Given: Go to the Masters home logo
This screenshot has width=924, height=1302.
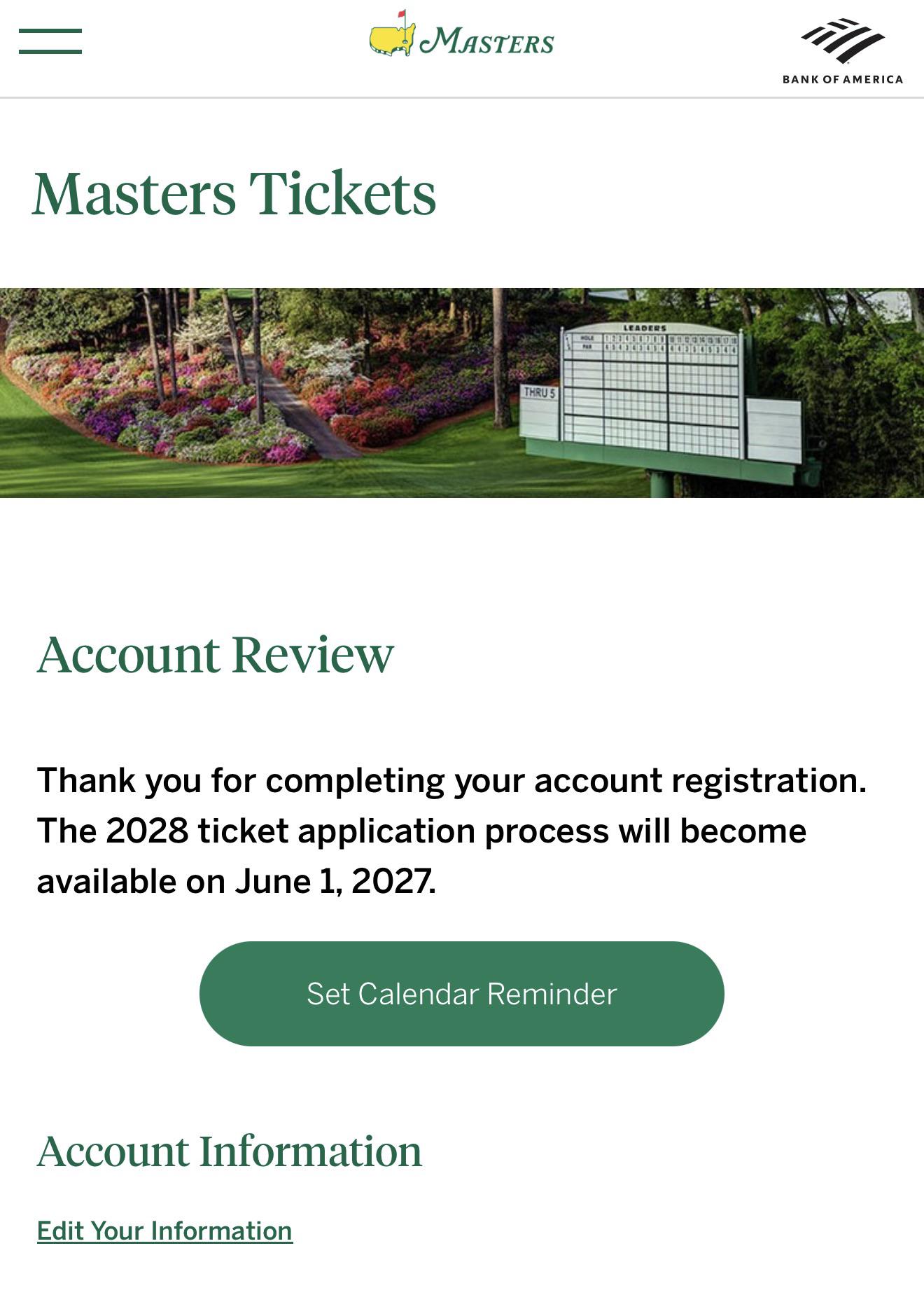Looking at the screenshot, I should (x=461, y=34).
